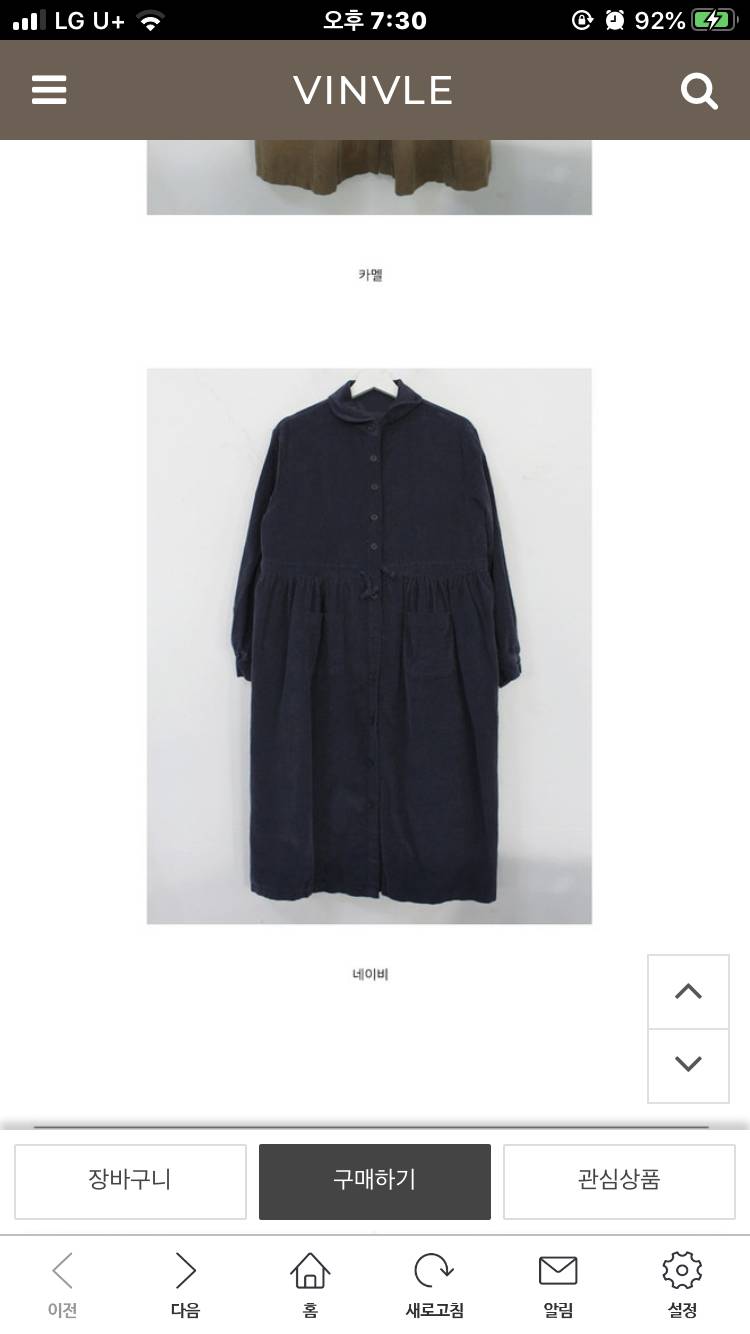
Task: Open 홈 in bottom bar
Action: (310, 1284)
